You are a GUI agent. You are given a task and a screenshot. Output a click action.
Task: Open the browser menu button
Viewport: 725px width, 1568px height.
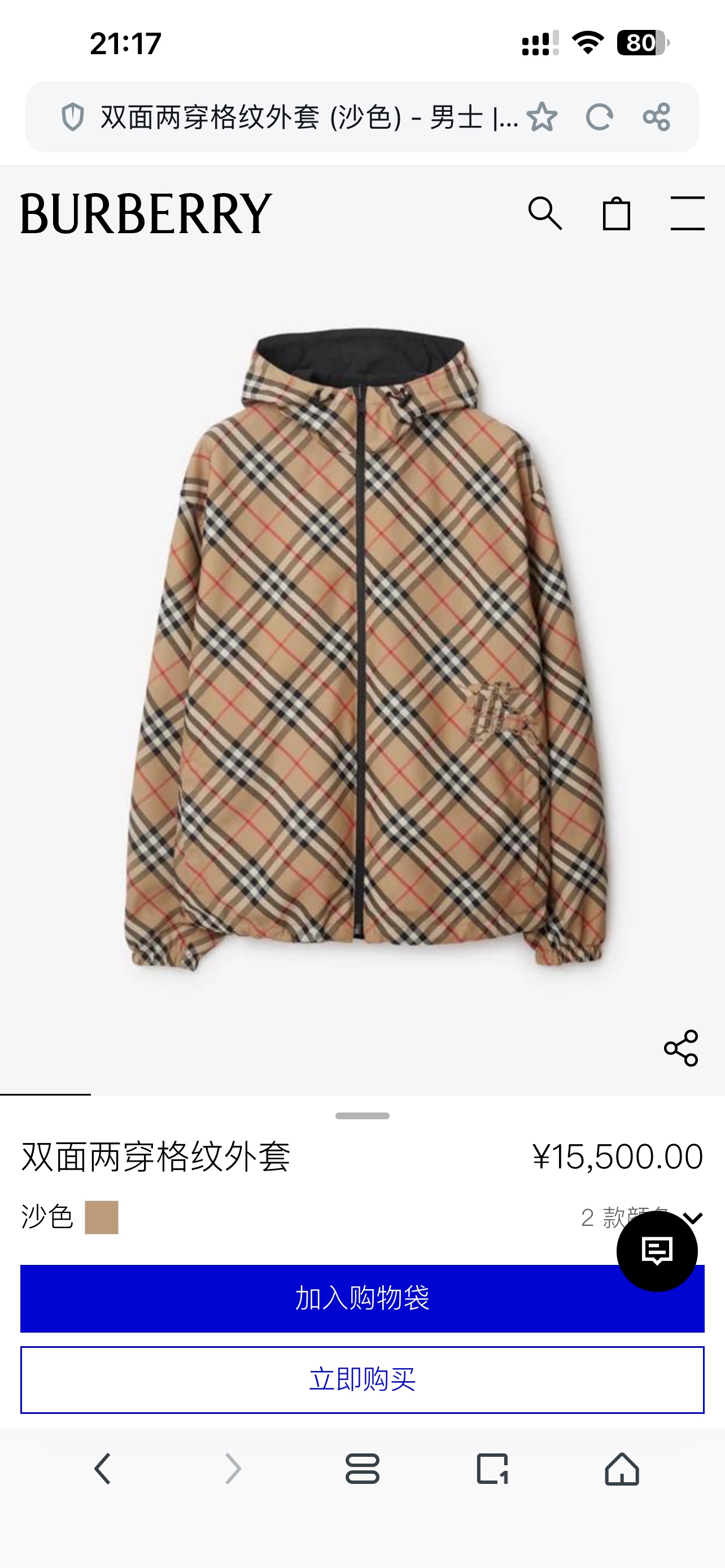click(362, 1469)
